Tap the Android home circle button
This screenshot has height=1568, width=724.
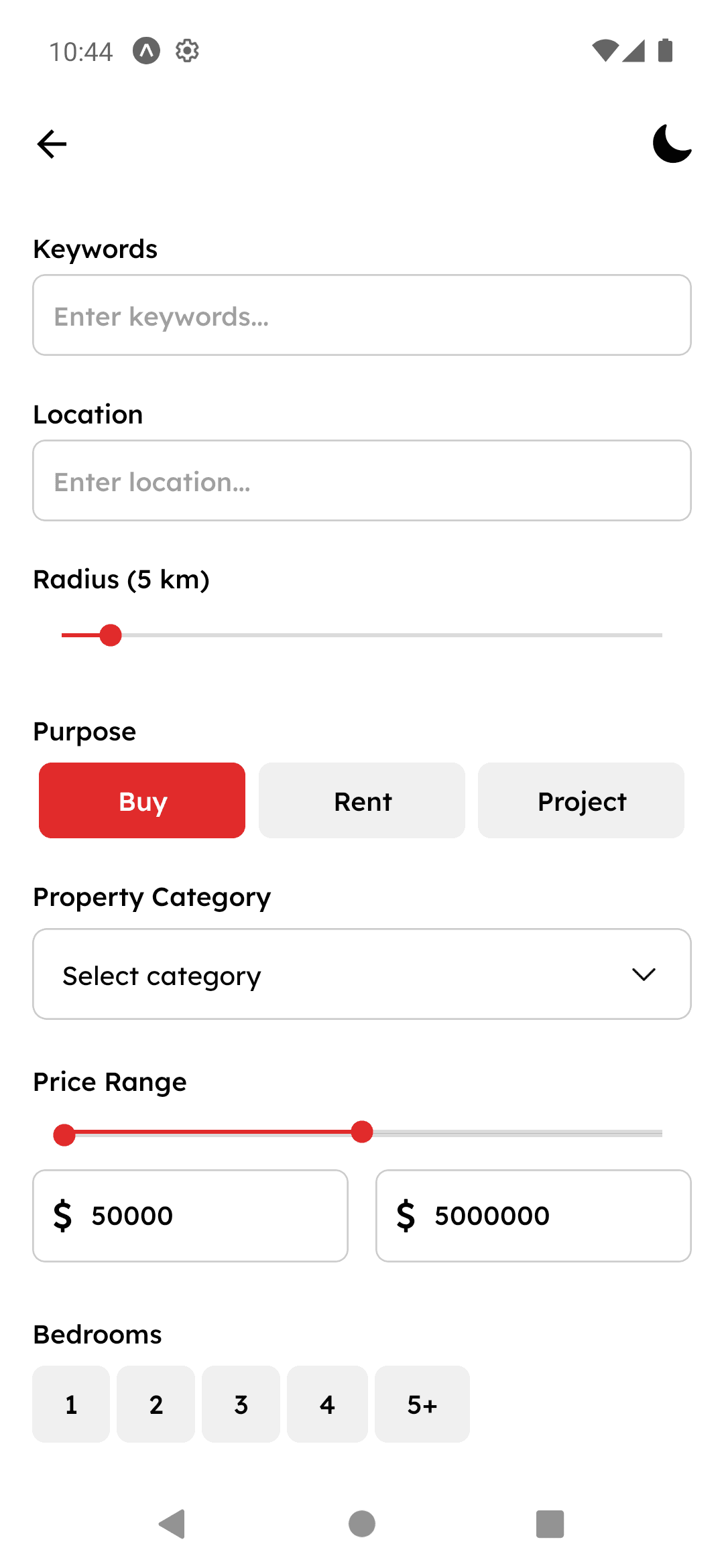coord(361,1524)
